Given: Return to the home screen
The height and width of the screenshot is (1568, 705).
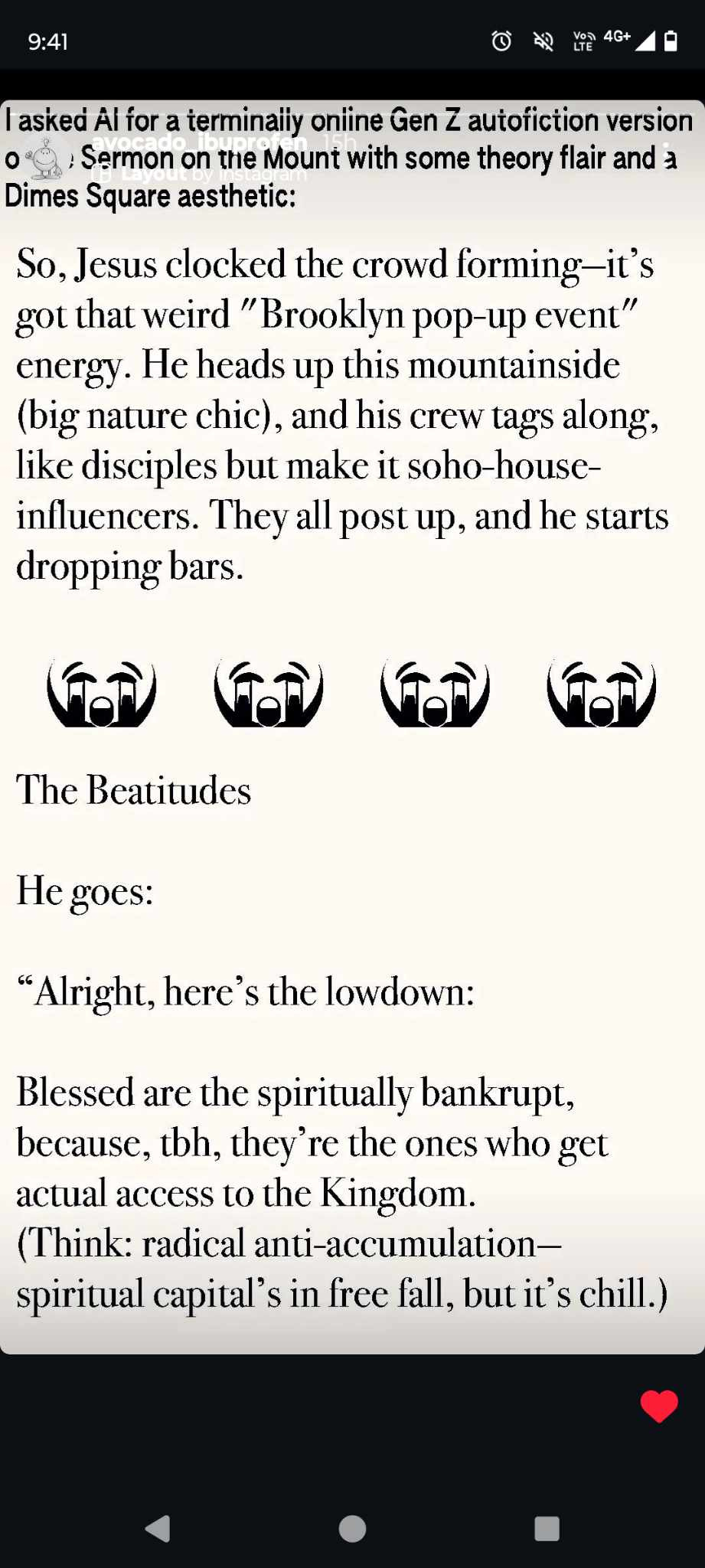Looking at the screenshot, I should tap(352, 1528).
